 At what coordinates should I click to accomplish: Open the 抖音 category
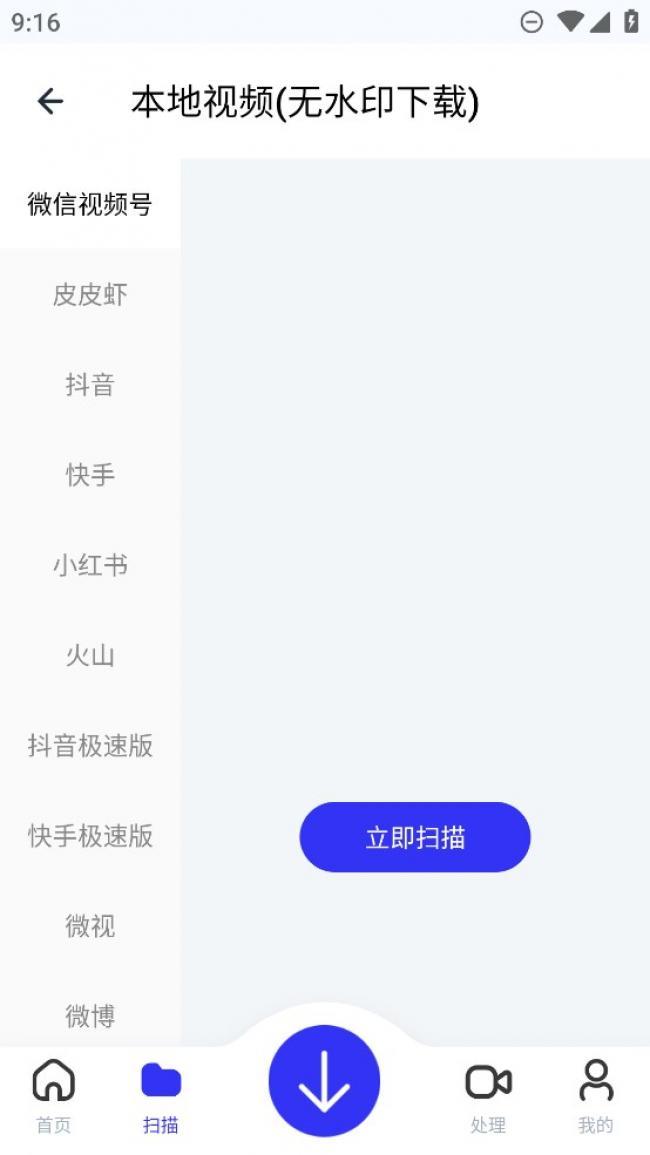(x=90, y=384)
